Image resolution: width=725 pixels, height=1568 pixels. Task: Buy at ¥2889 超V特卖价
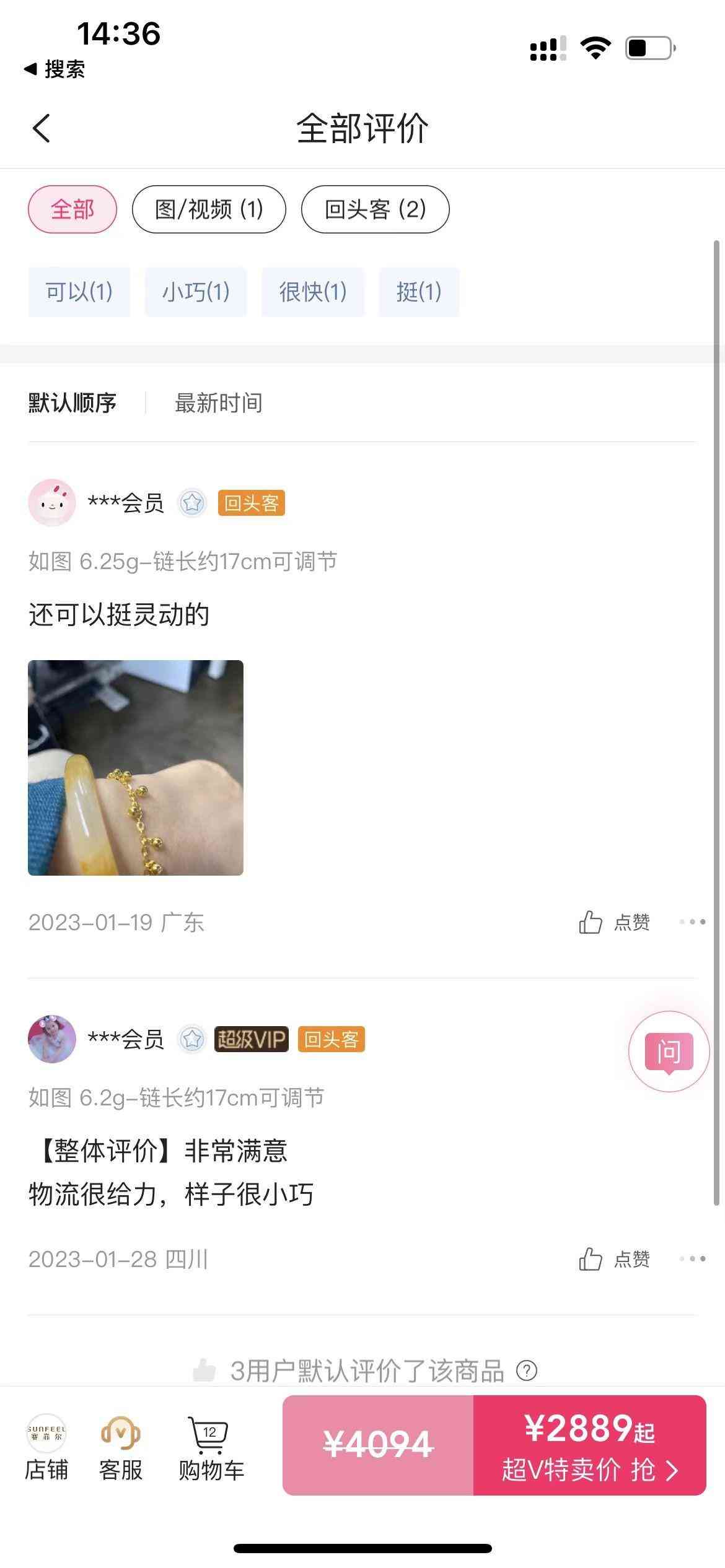tap(589, 1445)
